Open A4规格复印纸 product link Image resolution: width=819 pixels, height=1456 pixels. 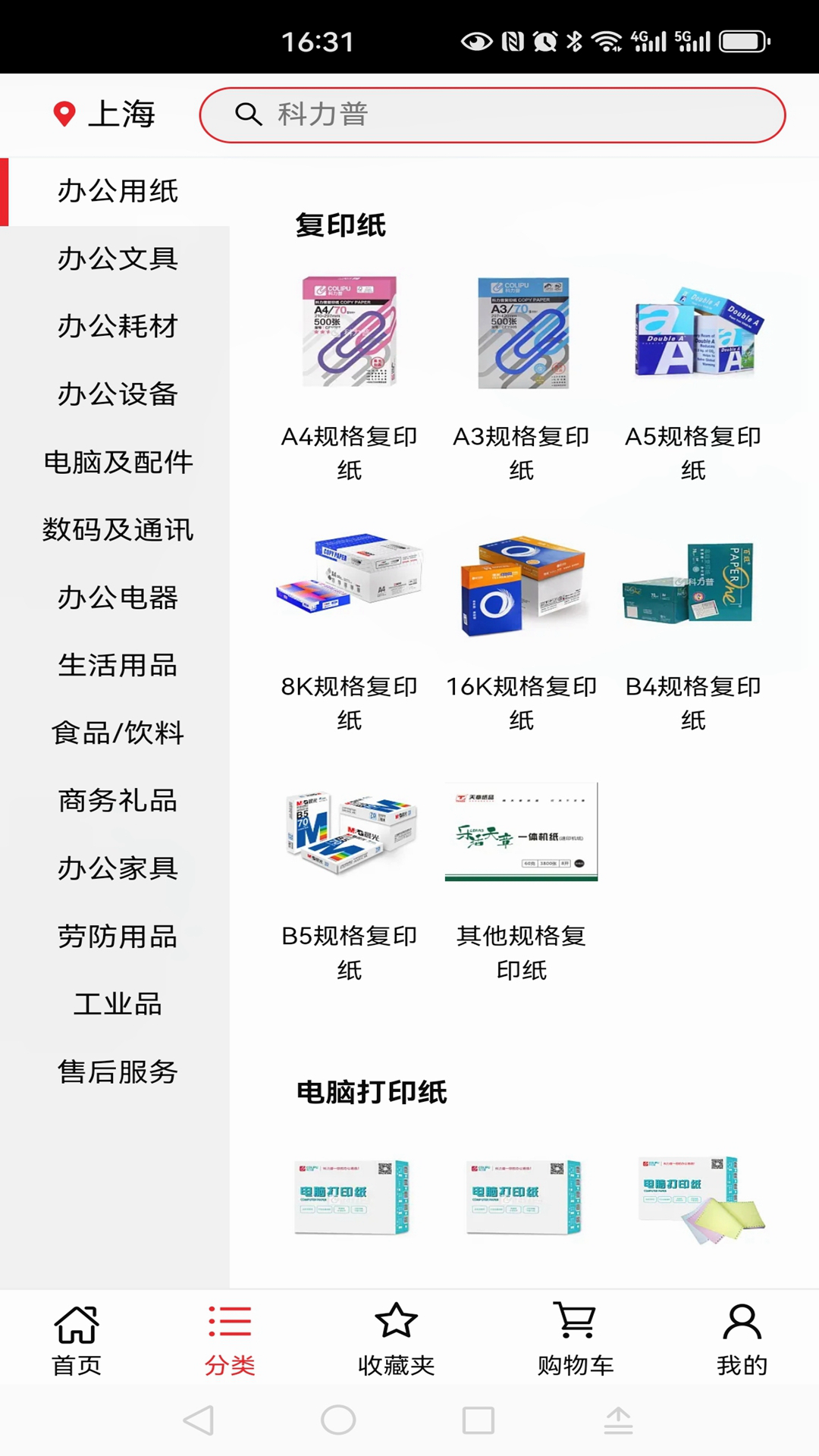(350, 453)
